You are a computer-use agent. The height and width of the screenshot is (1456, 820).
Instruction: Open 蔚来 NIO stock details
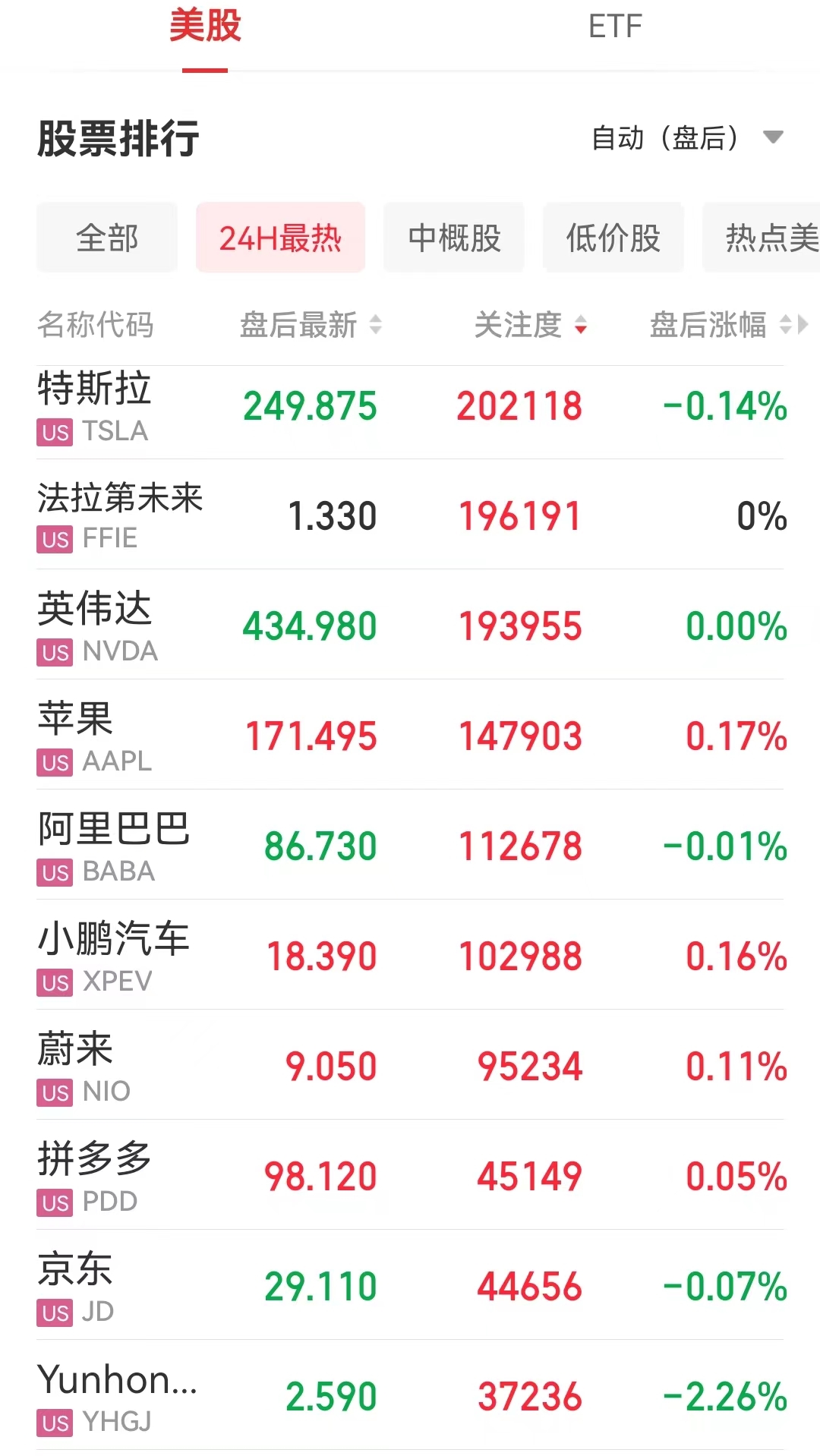[x=410, y=1065]
